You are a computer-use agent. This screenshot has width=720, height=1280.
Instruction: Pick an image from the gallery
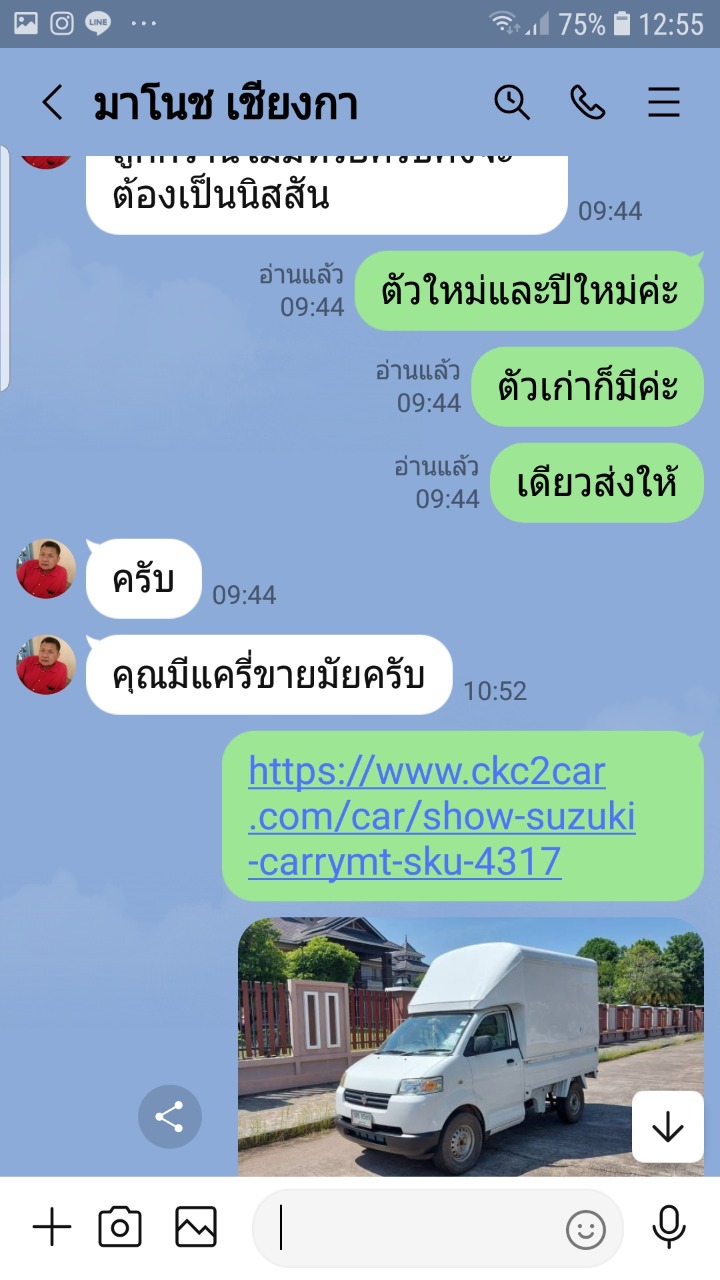pyautogui.click(x=196, y=1227)
